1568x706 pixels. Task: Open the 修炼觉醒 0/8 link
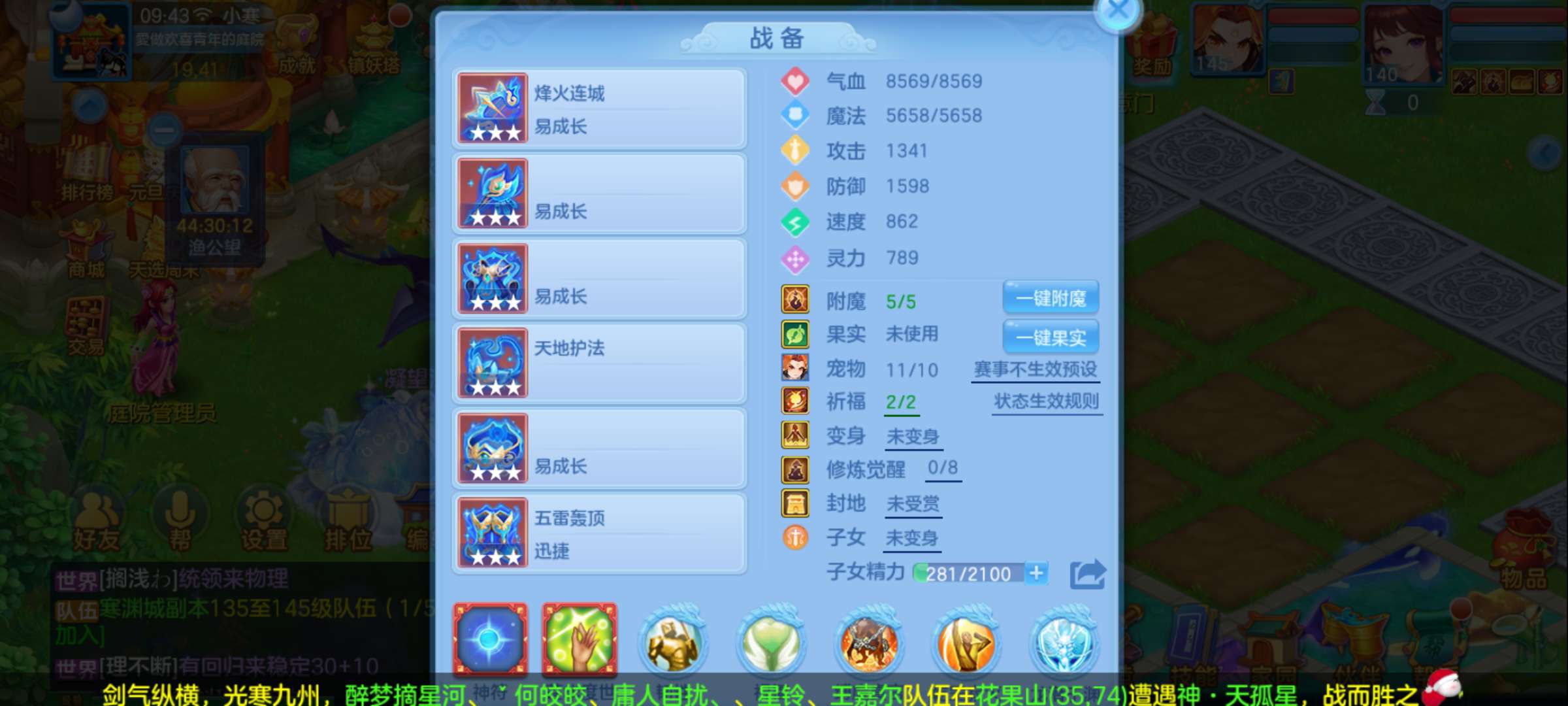(x=943, y=468)
